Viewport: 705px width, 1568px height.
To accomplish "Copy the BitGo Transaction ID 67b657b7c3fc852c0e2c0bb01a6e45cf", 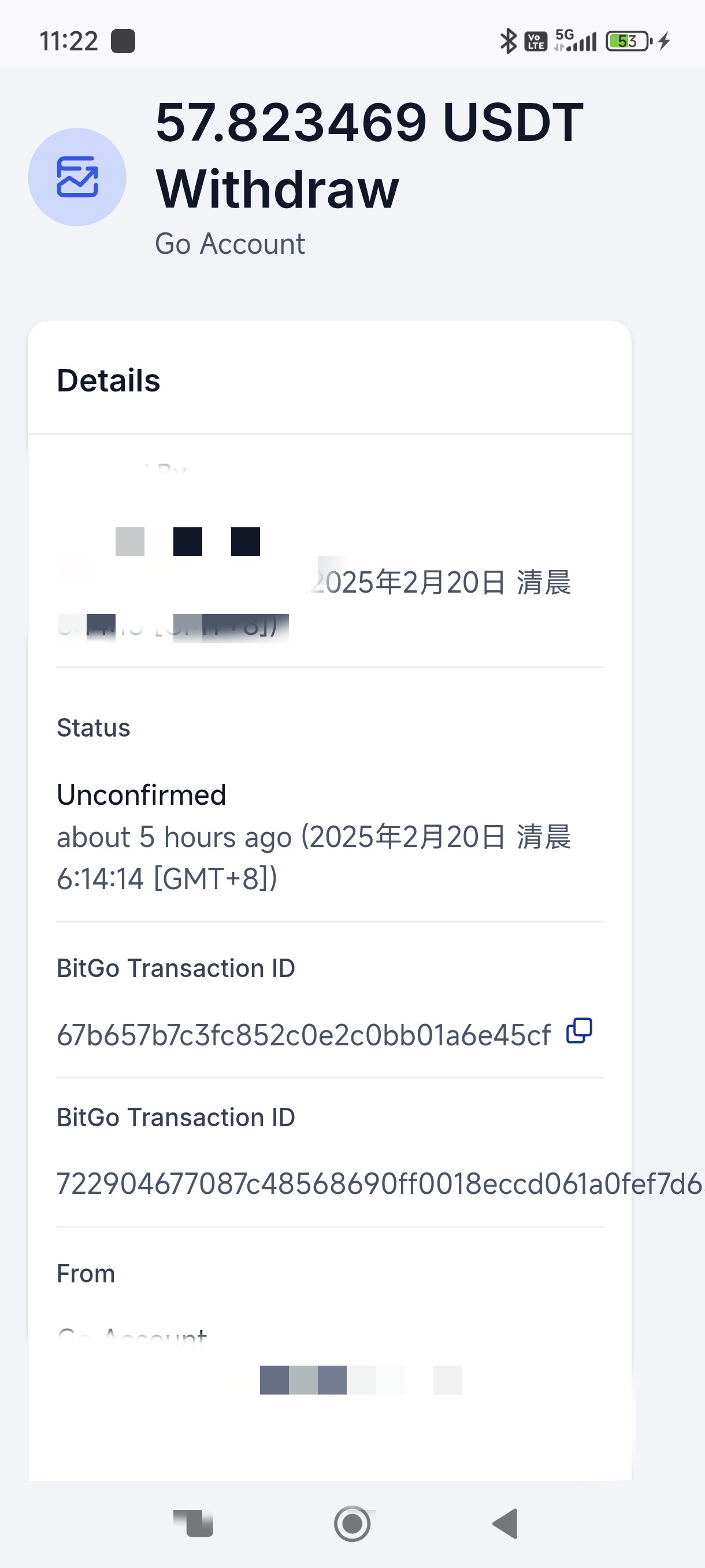I will click(579, 1030).
